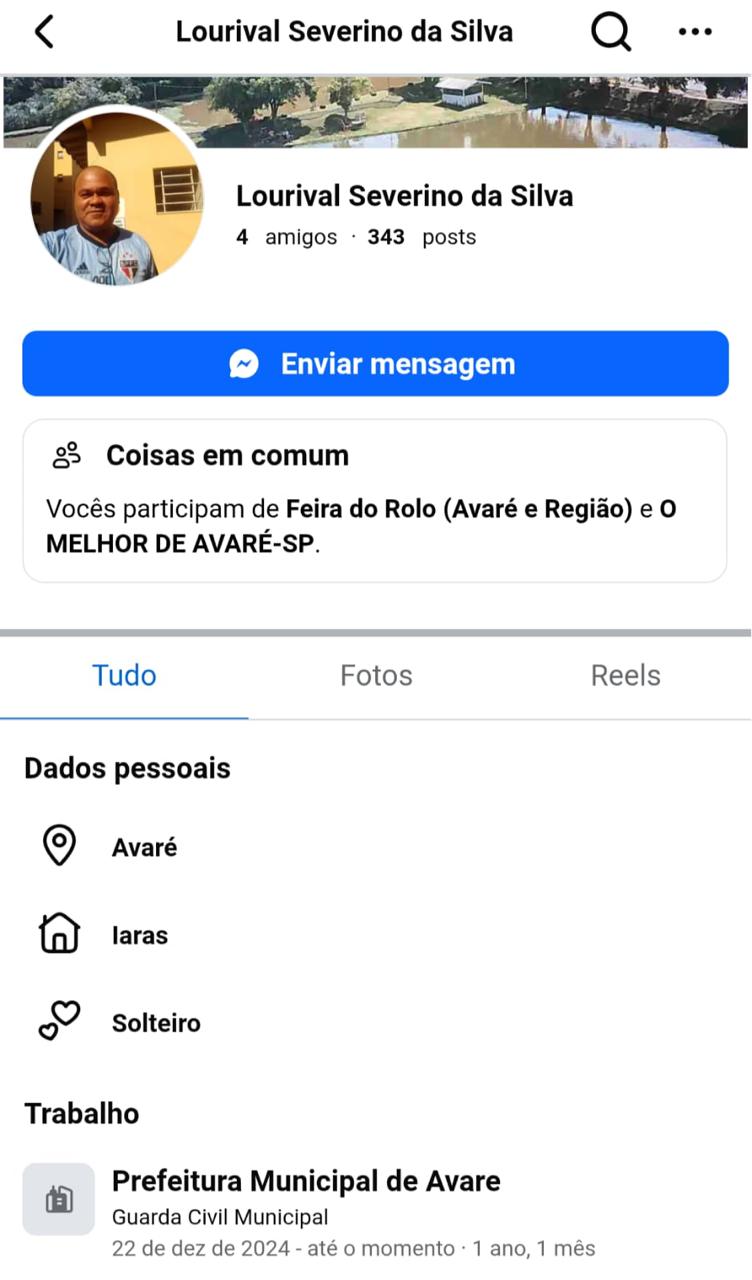Open the Avaré current city
752x1280 pixels.
click(x=144, y=848)
